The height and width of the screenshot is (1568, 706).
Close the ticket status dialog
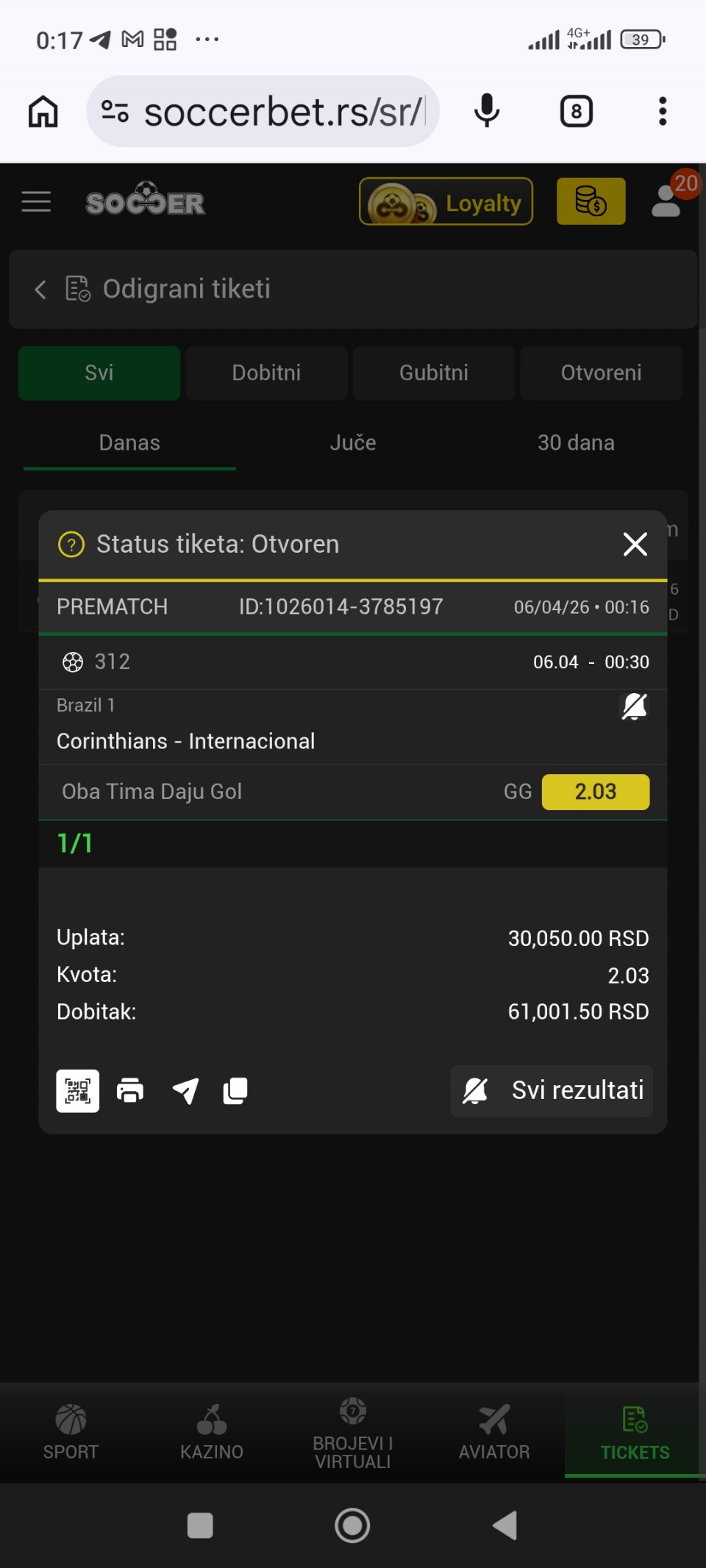click(x=635, y=545)
